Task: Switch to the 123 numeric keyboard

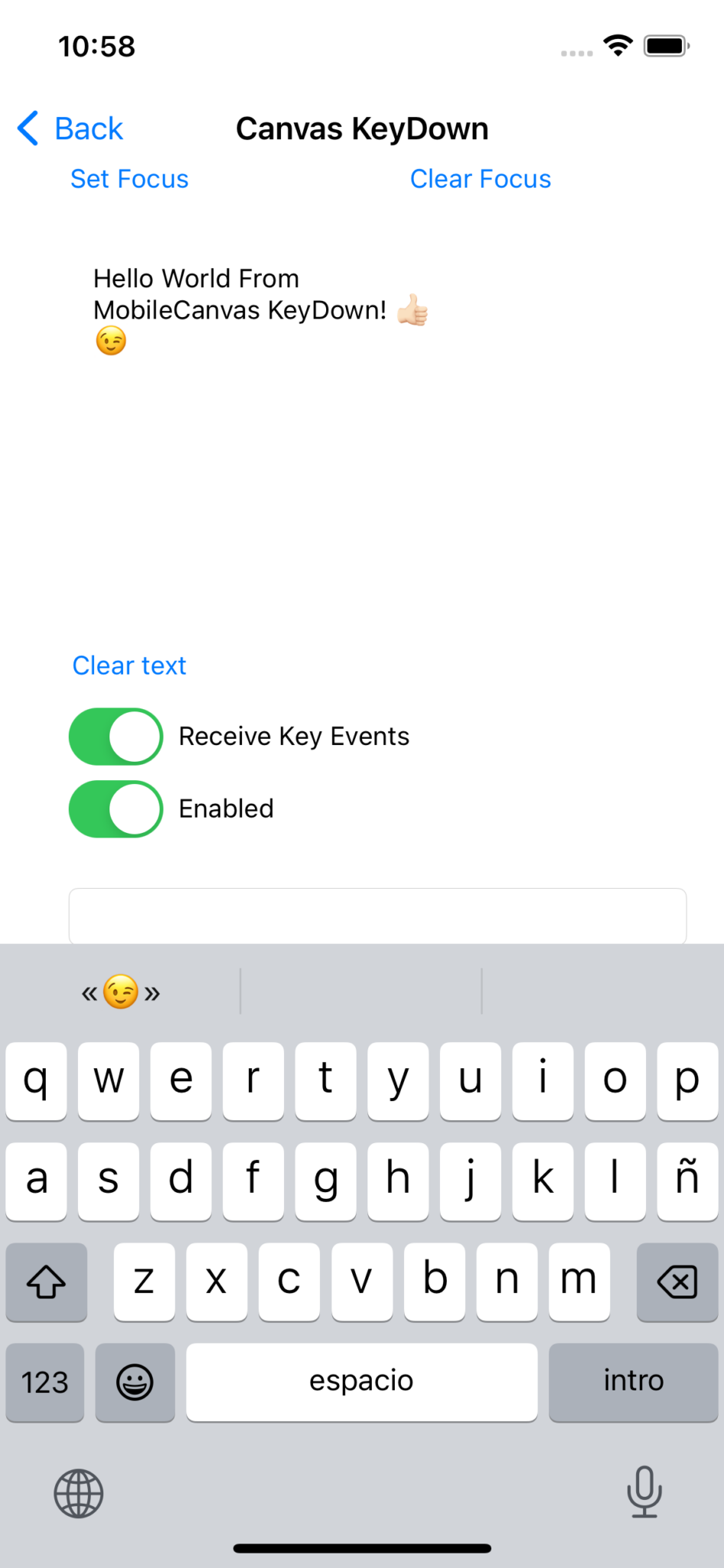Action: pos(45,1382)
